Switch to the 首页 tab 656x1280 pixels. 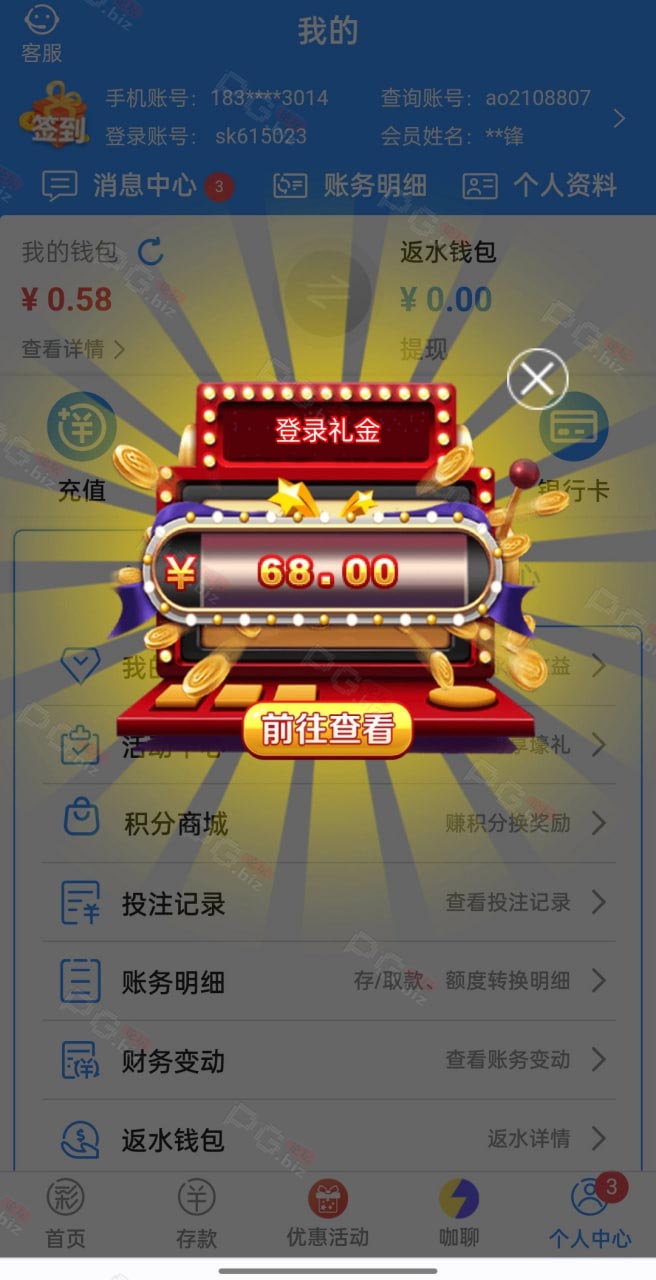(x=65, y=1214)
